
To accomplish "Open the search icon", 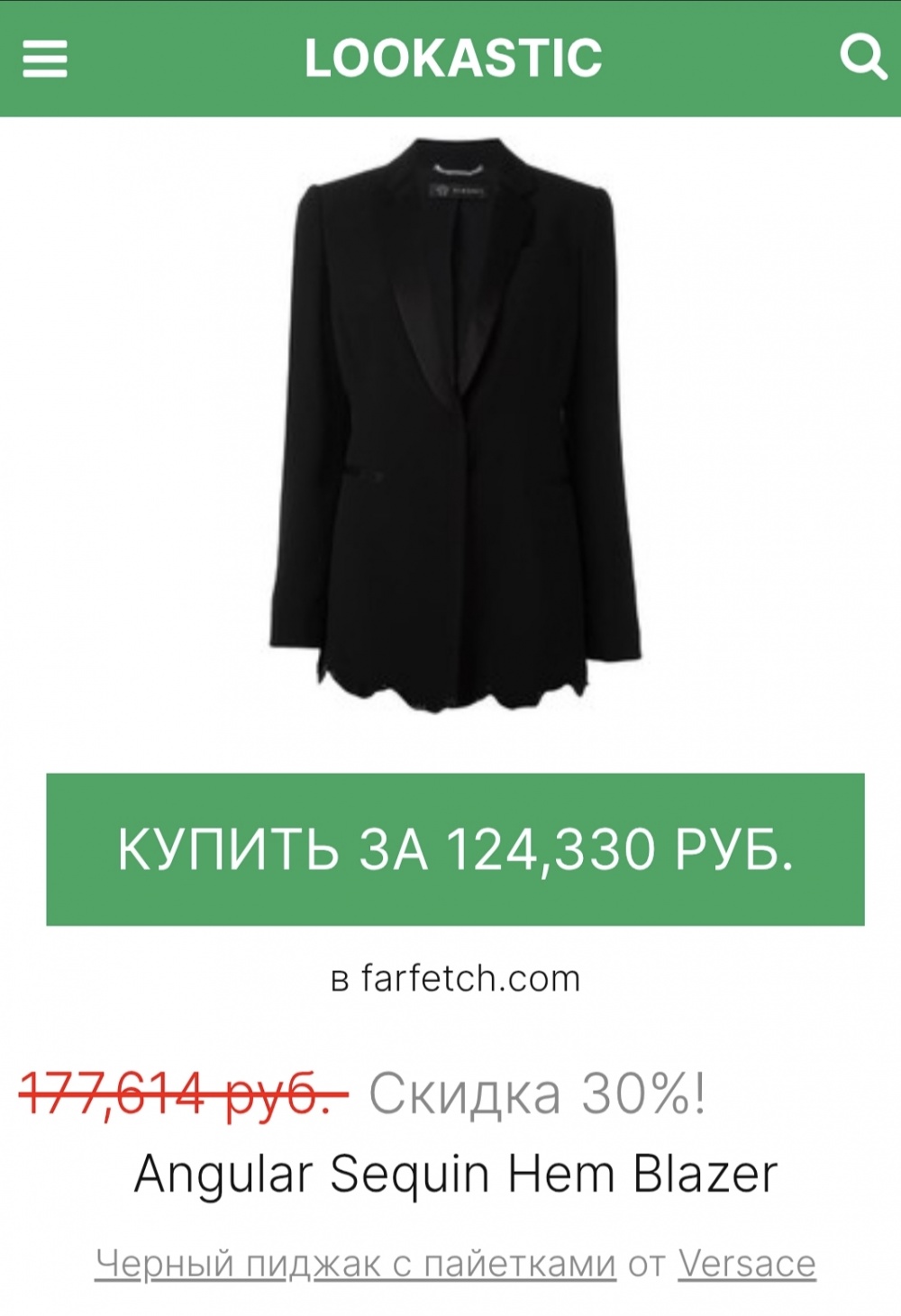I will (863, 58).
